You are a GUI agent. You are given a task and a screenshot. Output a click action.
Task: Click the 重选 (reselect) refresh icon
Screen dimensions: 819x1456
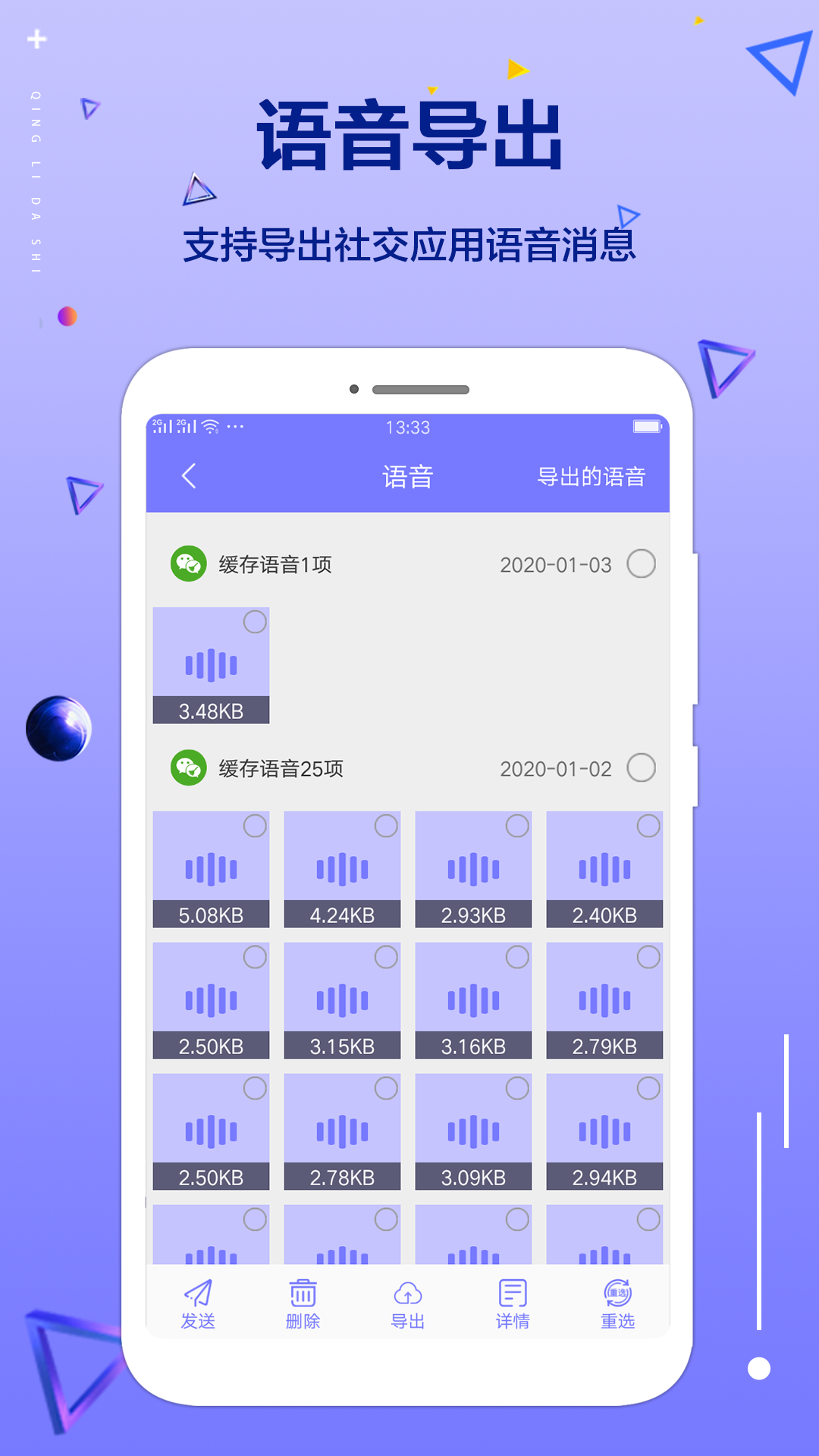(x=616, y=1294)
